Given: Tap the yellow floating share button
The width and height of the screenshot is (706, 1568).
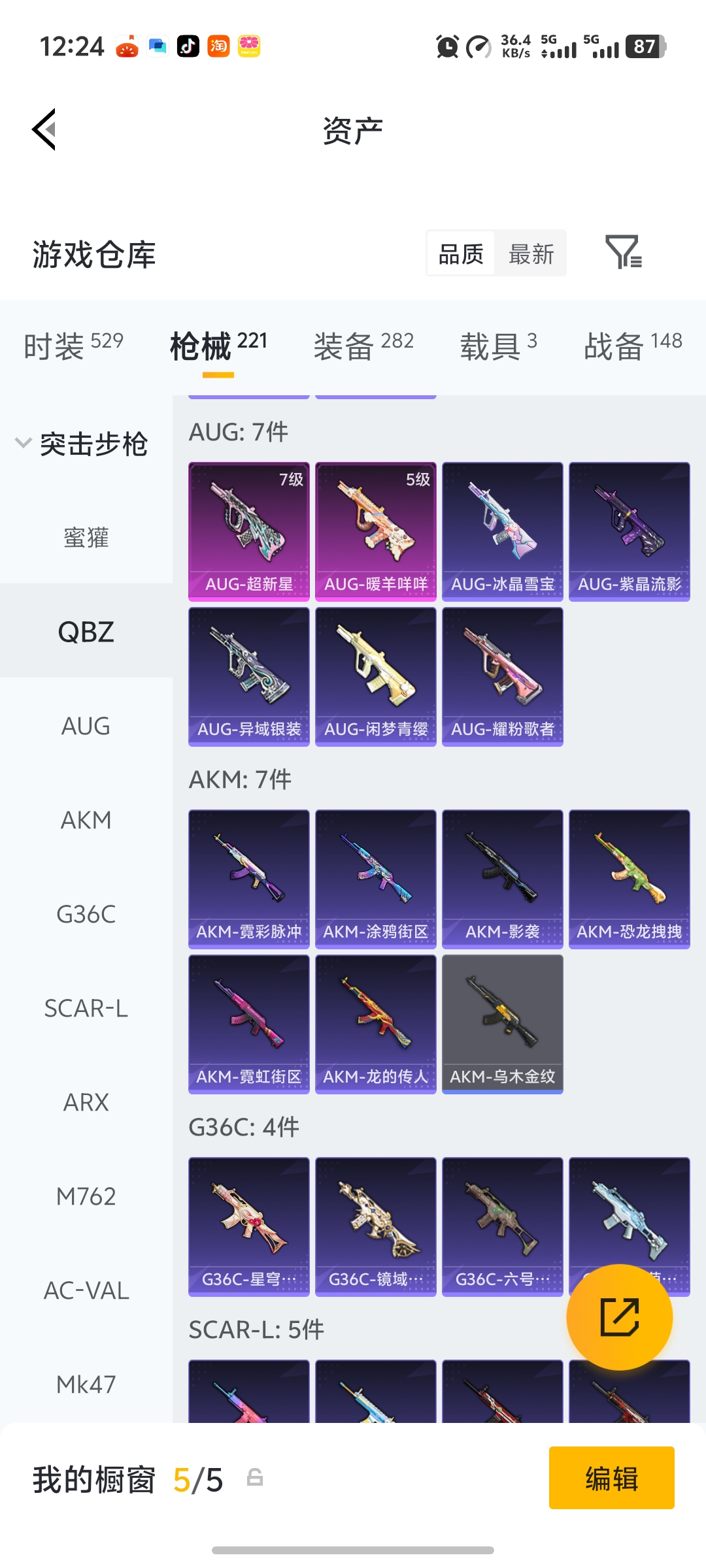Looking at the screenshot, I should 619,1316.
